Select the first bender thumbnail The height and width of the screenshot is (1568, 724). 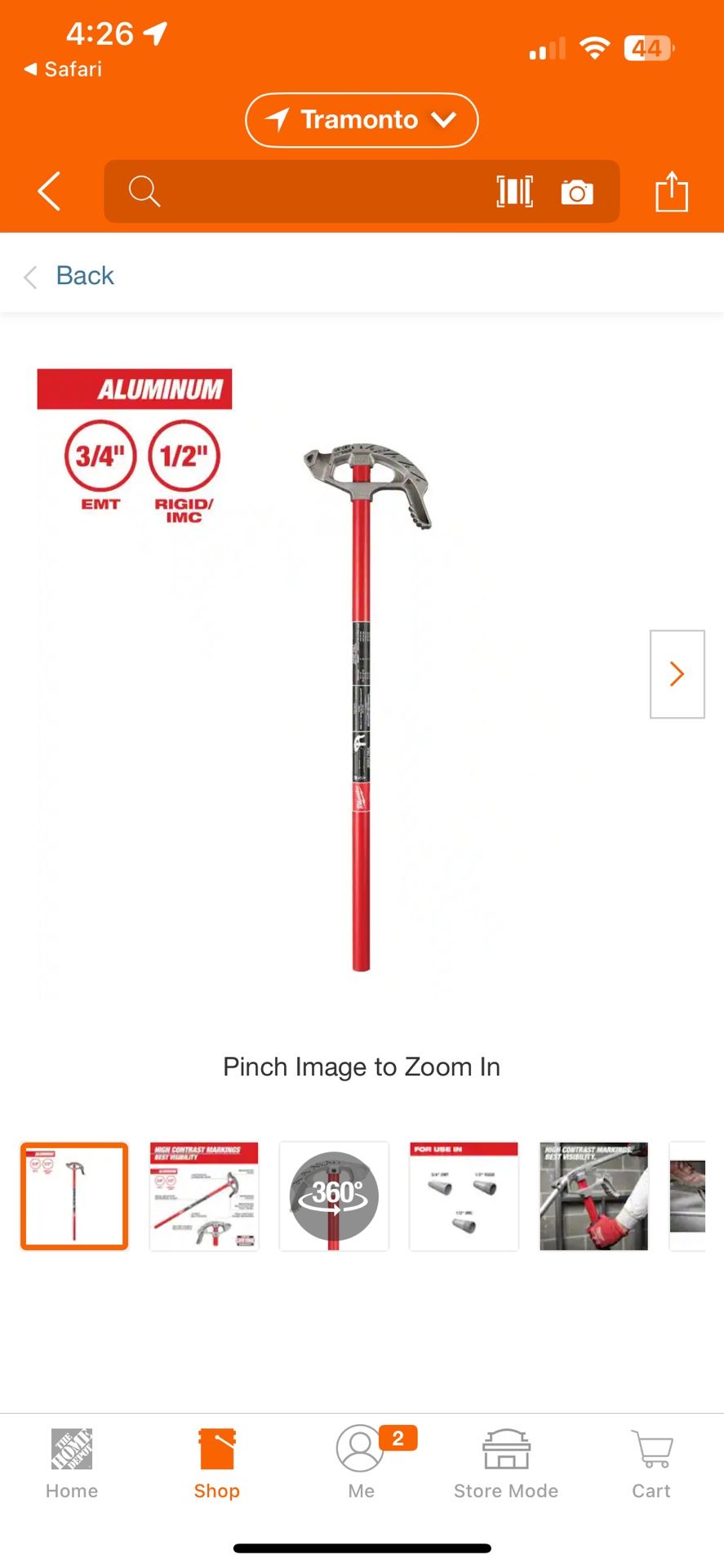74,1196
